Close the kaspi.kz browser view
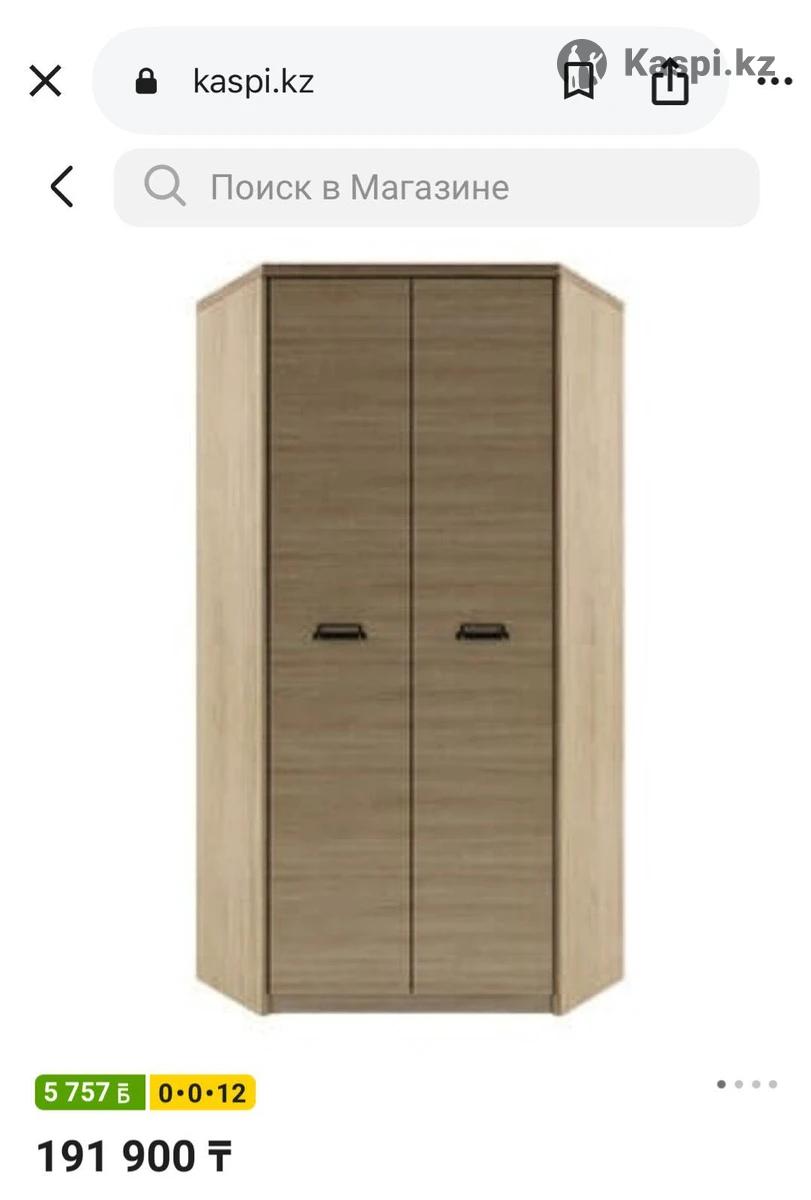Viewport: 811px width, 1200px height. (45, 81)
